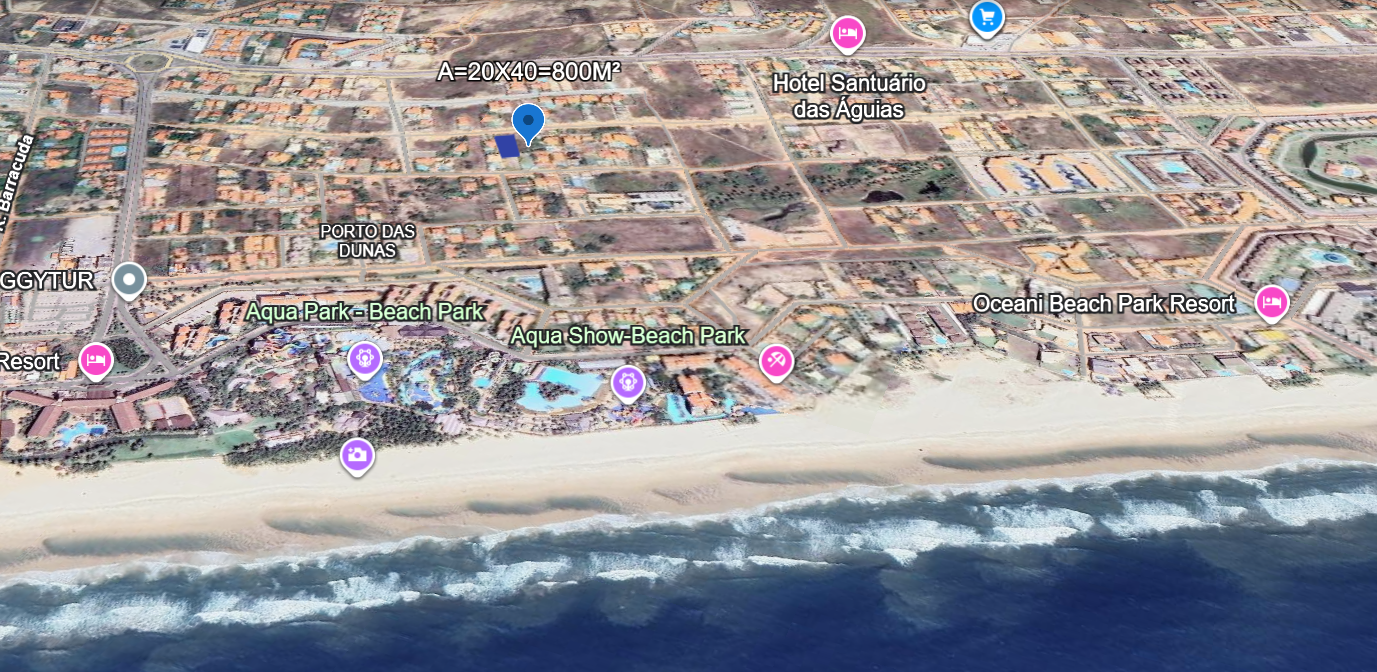
Task: Select the blue placemark on the plot
Action: [528, 123]
